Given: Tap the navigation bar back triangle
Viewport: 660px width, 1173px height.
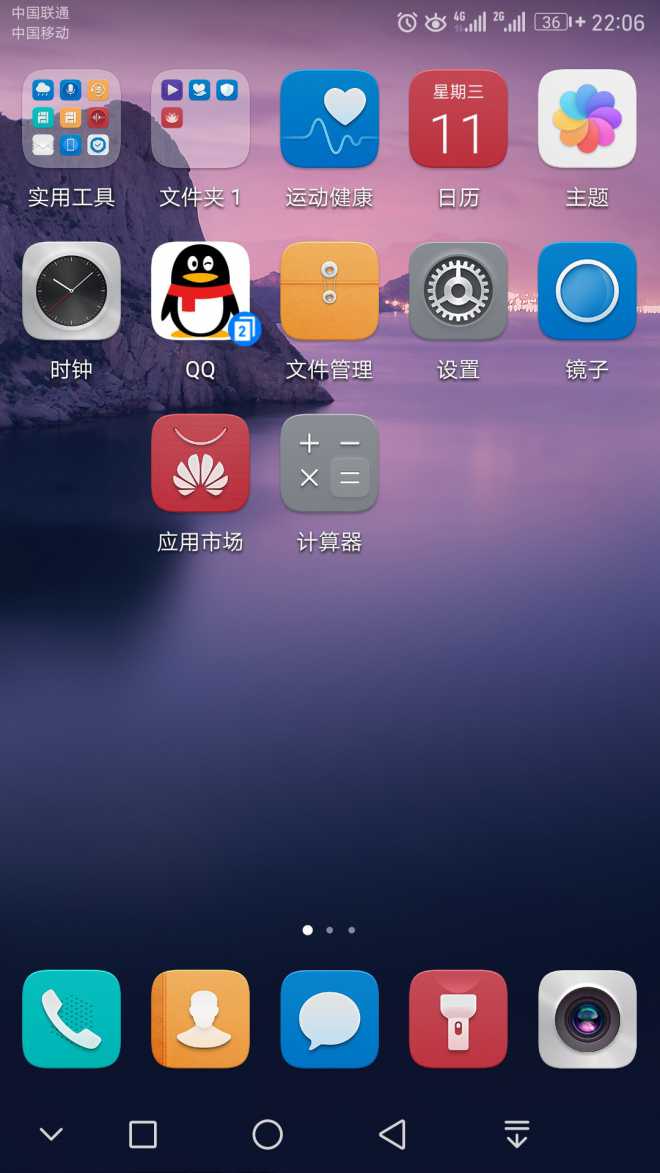Looking at the screenshot, I should 392,1134.
